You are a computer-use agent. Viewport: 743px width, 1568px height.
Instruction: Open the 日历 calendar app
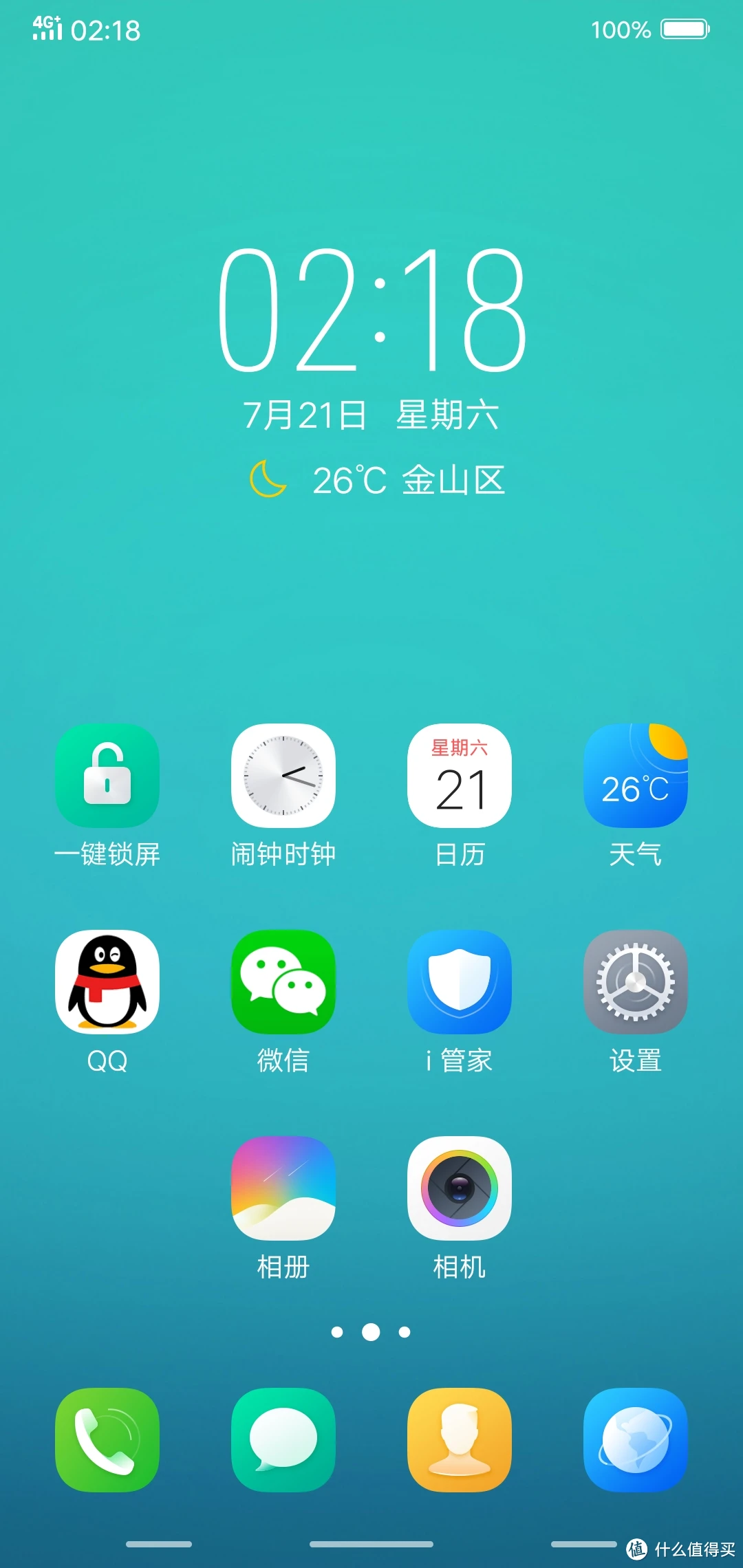(460, 775)
